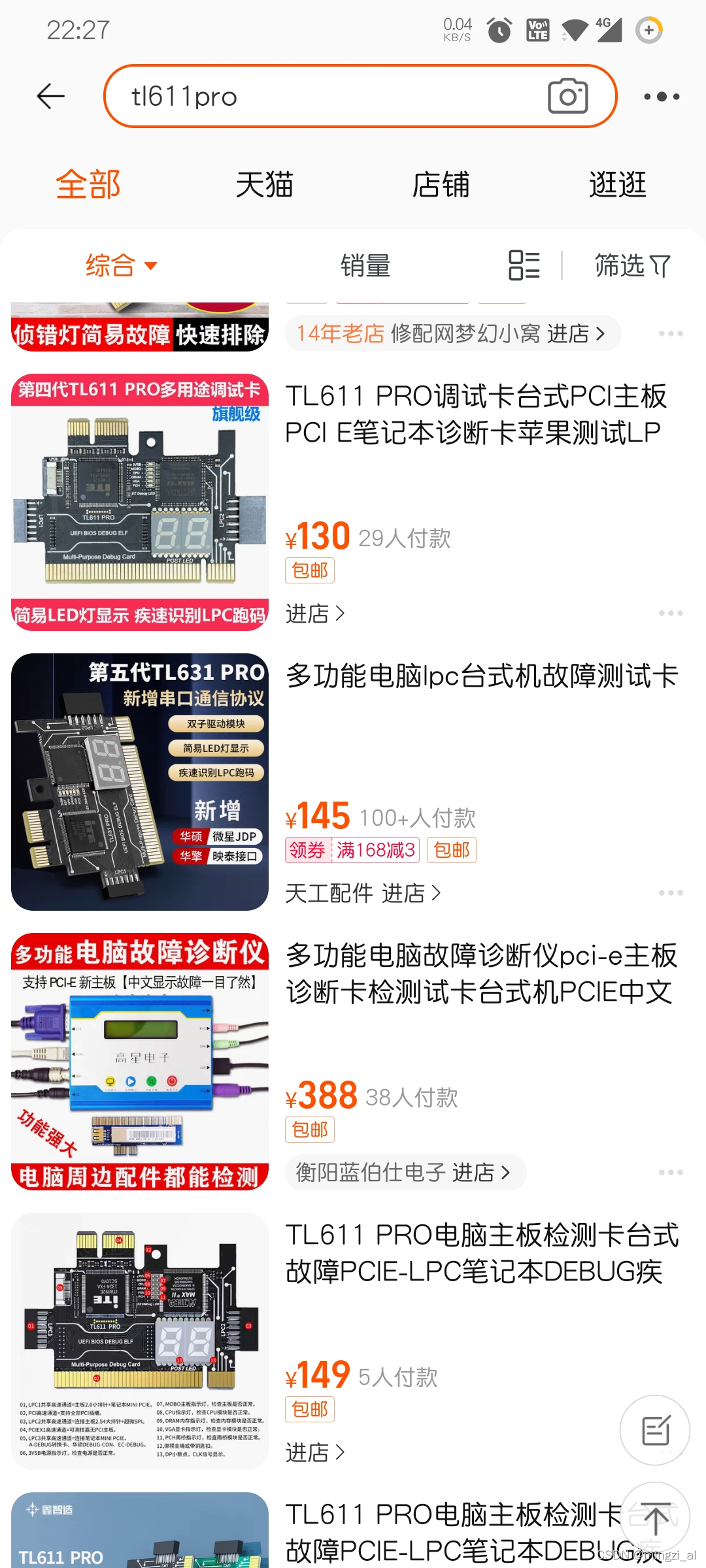Viewport: 706px width, 1568px height.
Task: Switch to the 店铺 tab
Action: (x=441, y=185)
